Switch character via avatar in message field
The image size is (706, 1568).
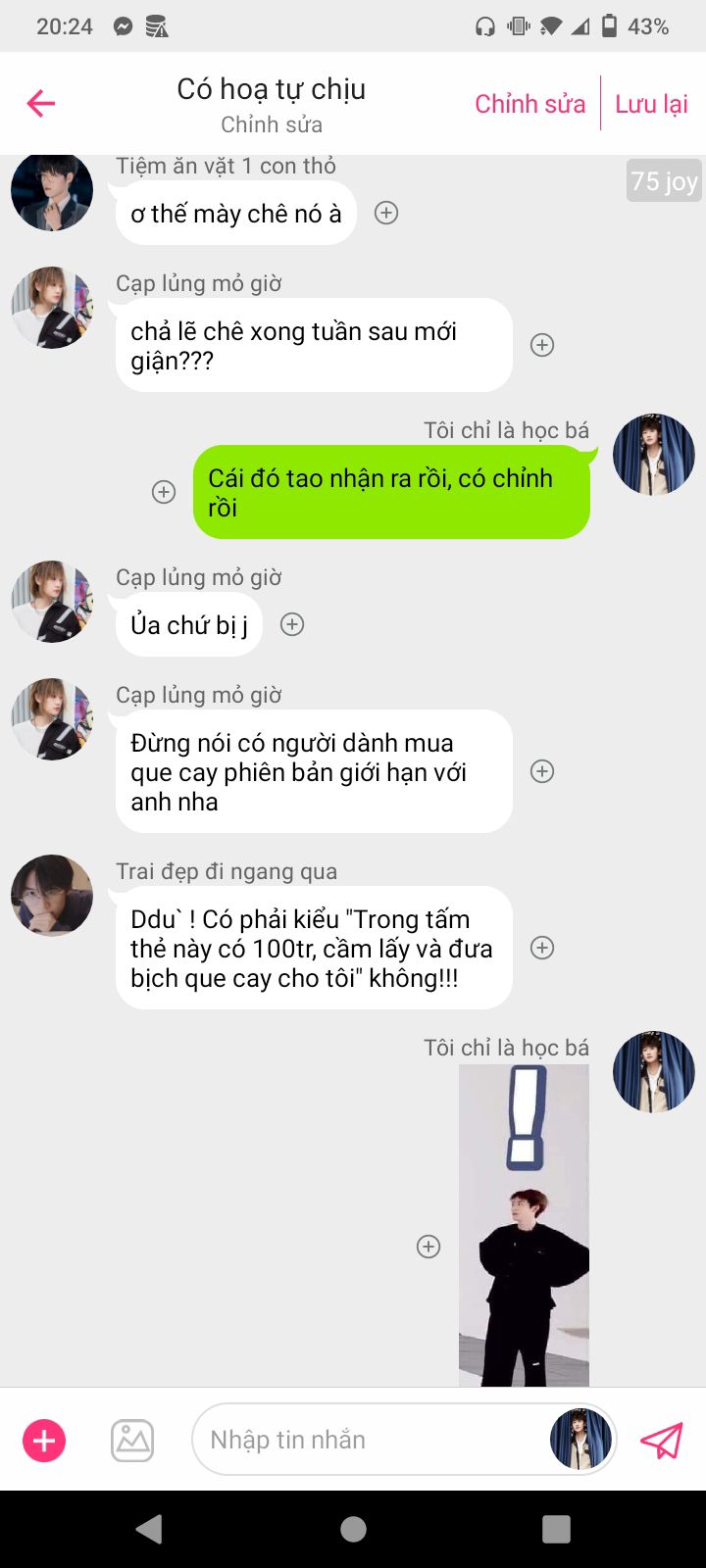[580, 1440]
